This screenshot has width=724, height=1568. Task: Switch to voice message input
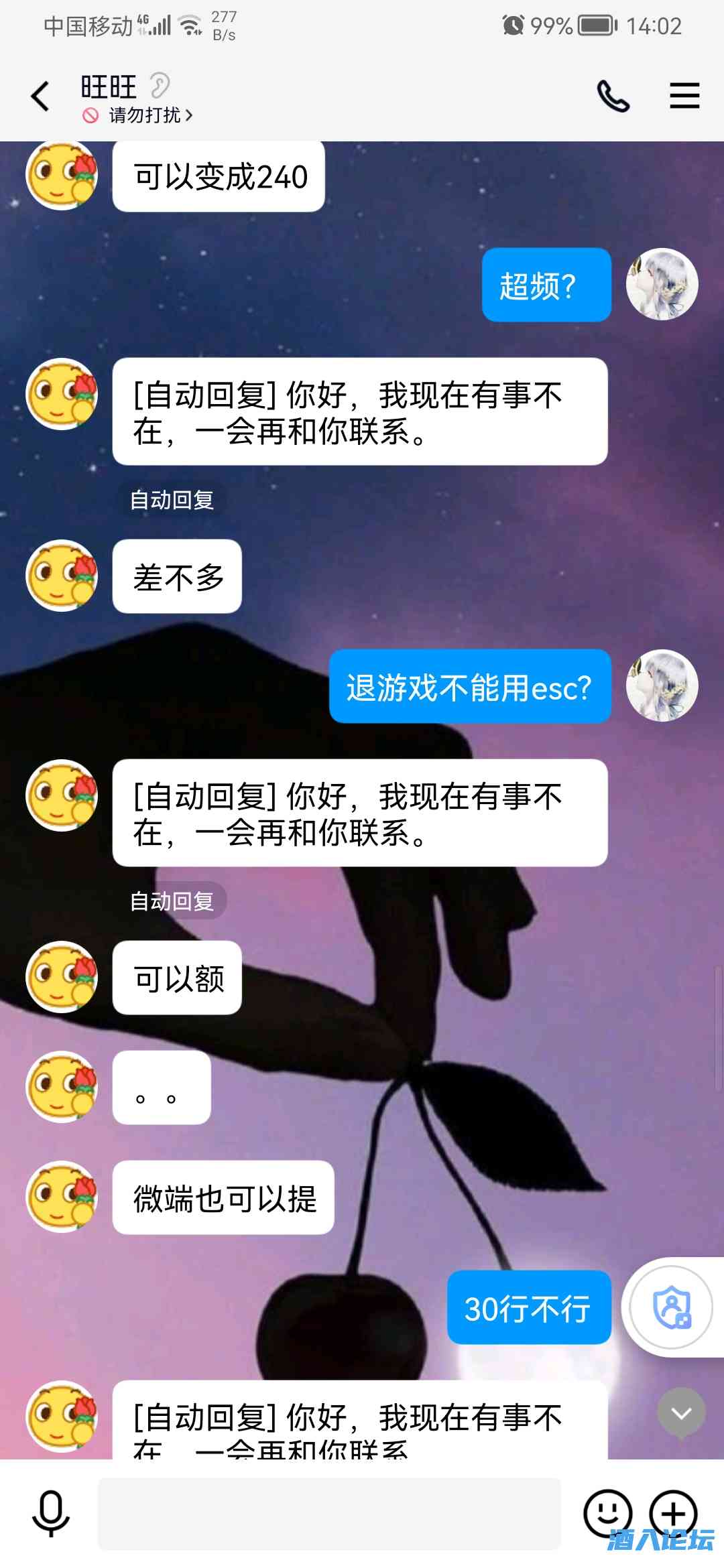tap(50, 1513)
